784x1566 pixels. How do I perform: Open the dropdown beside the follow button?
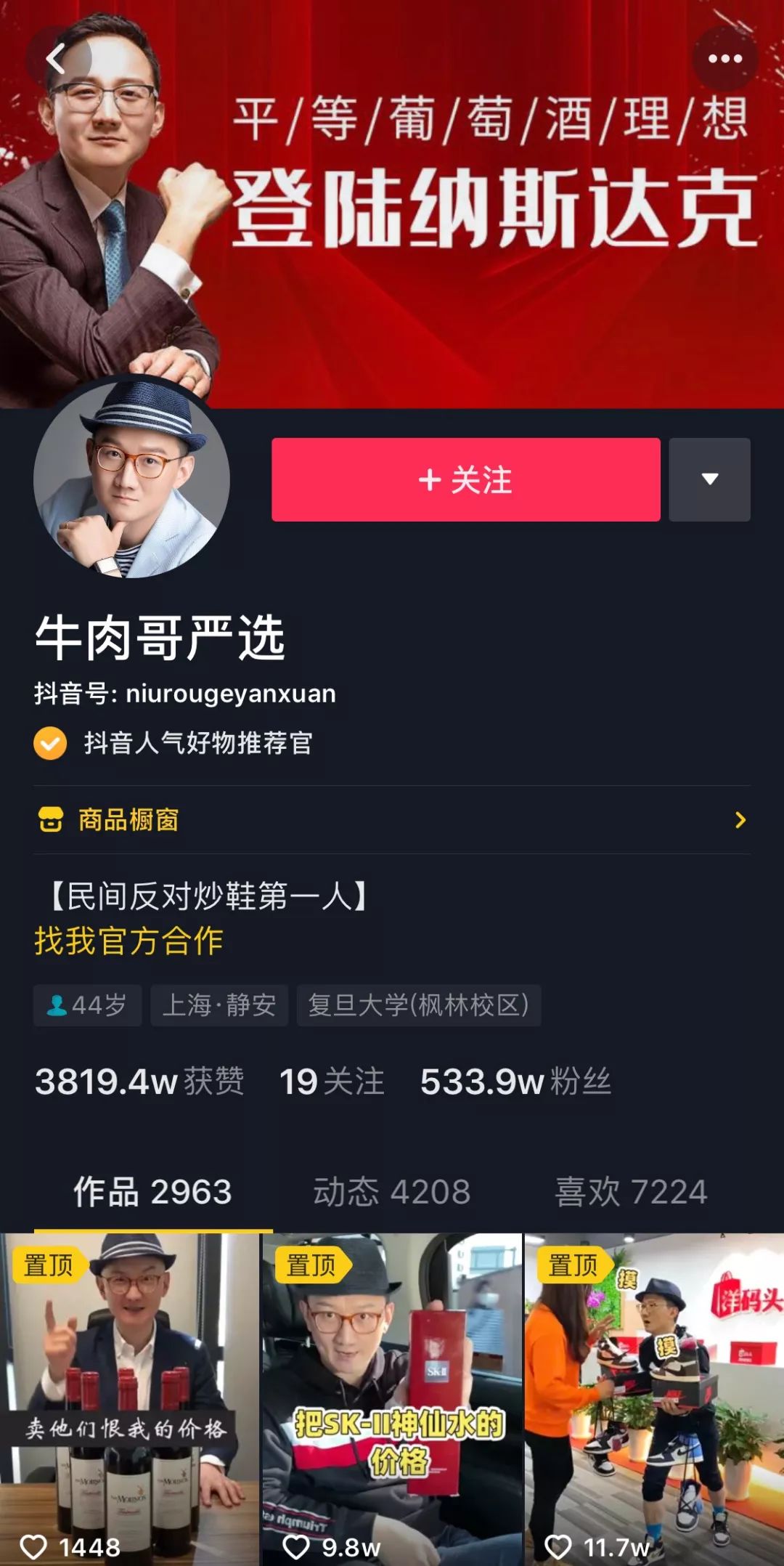(x=710, y=479)
